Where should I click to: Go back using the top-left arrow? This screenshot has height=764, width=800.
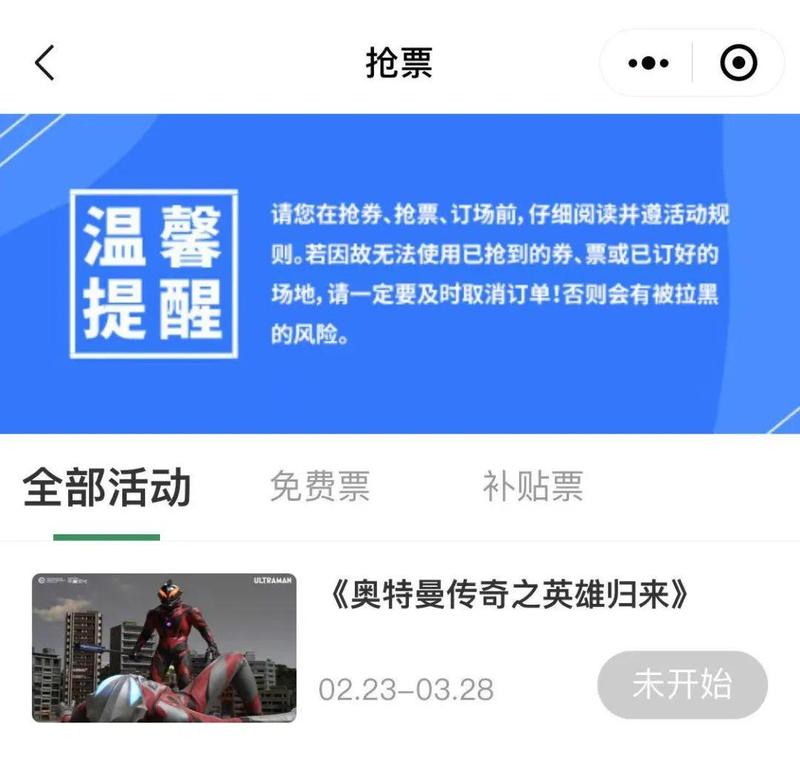tap(44, 63)
